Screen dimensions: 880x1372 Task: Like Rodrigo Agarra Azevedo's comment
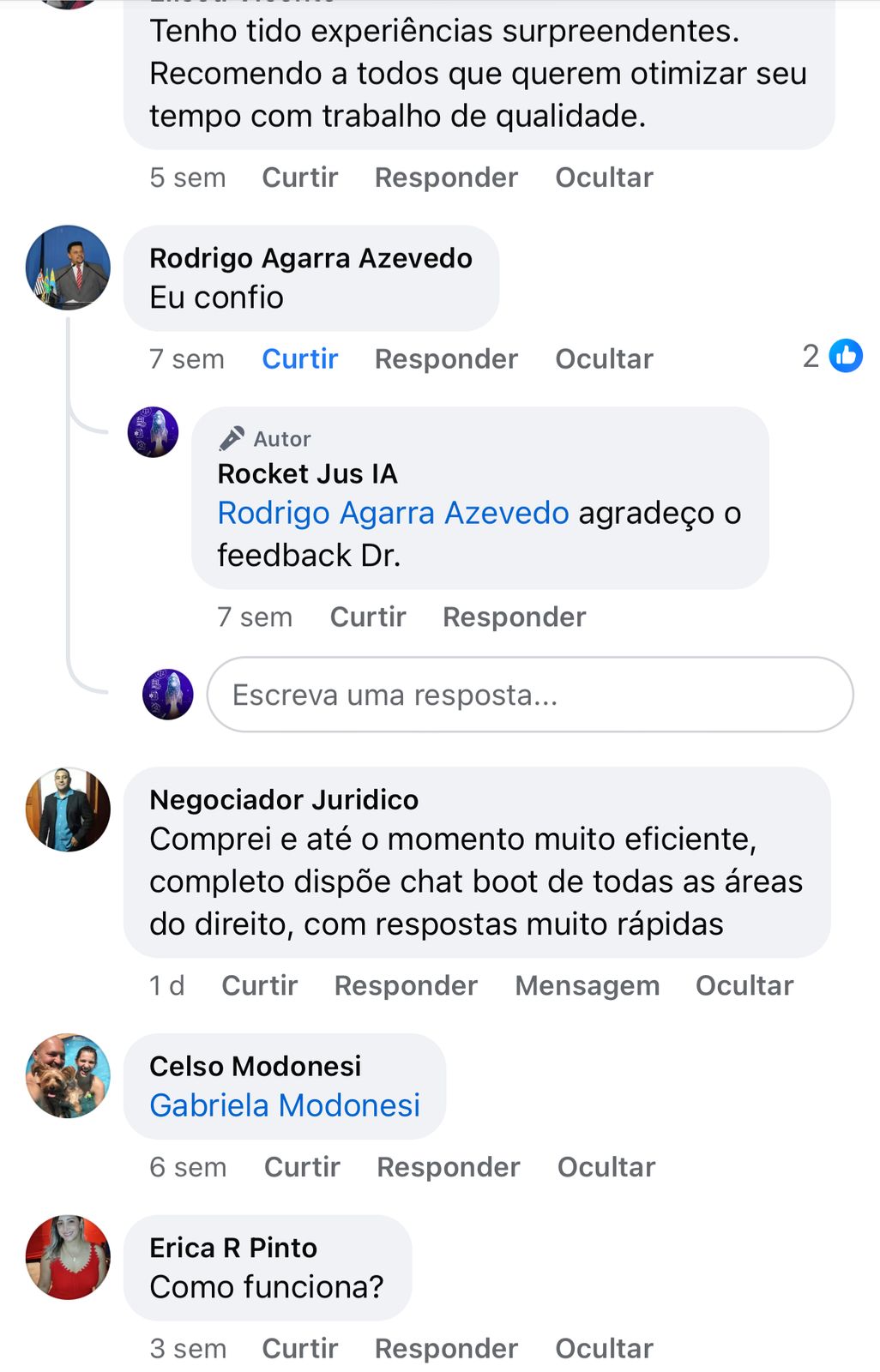pos(299,359)
